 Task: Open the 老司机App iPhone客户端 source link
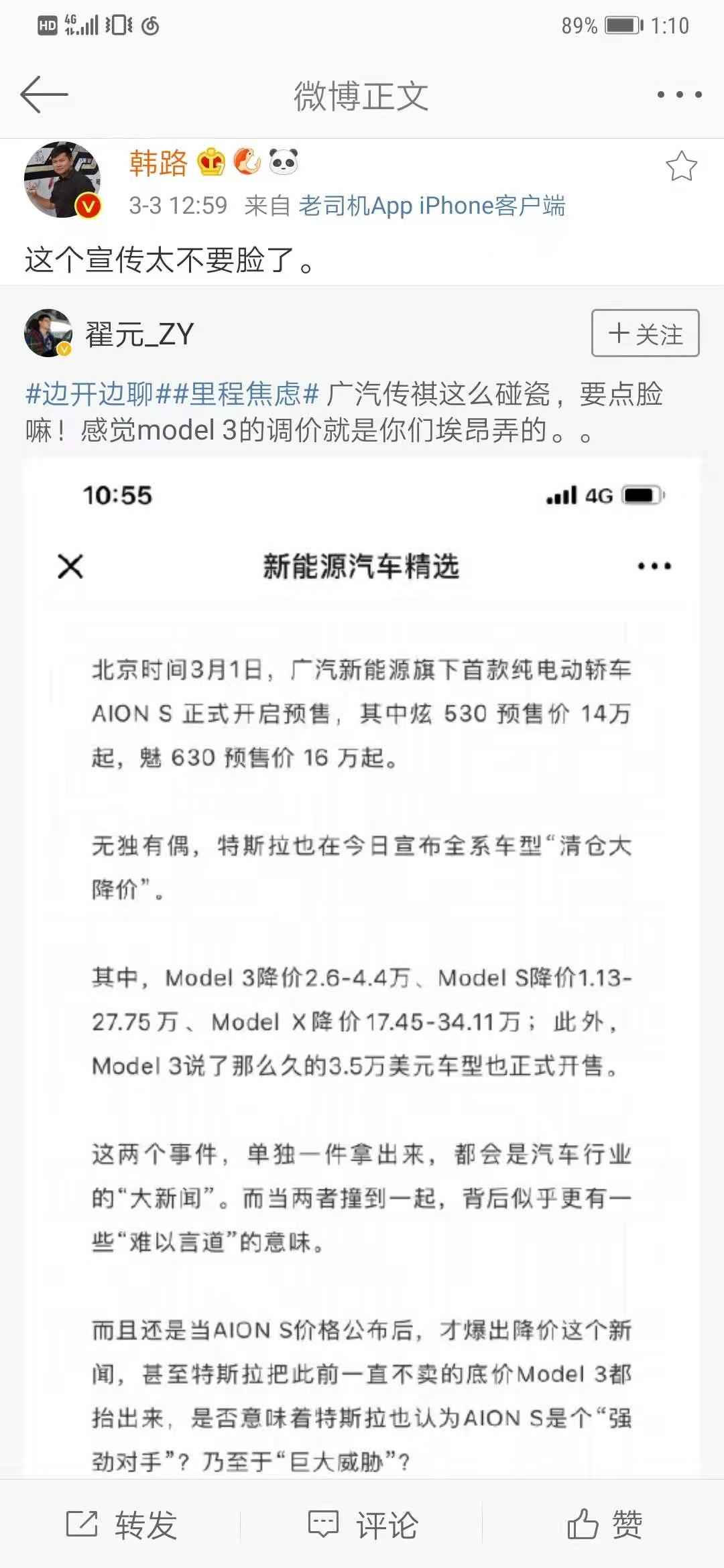431,206
